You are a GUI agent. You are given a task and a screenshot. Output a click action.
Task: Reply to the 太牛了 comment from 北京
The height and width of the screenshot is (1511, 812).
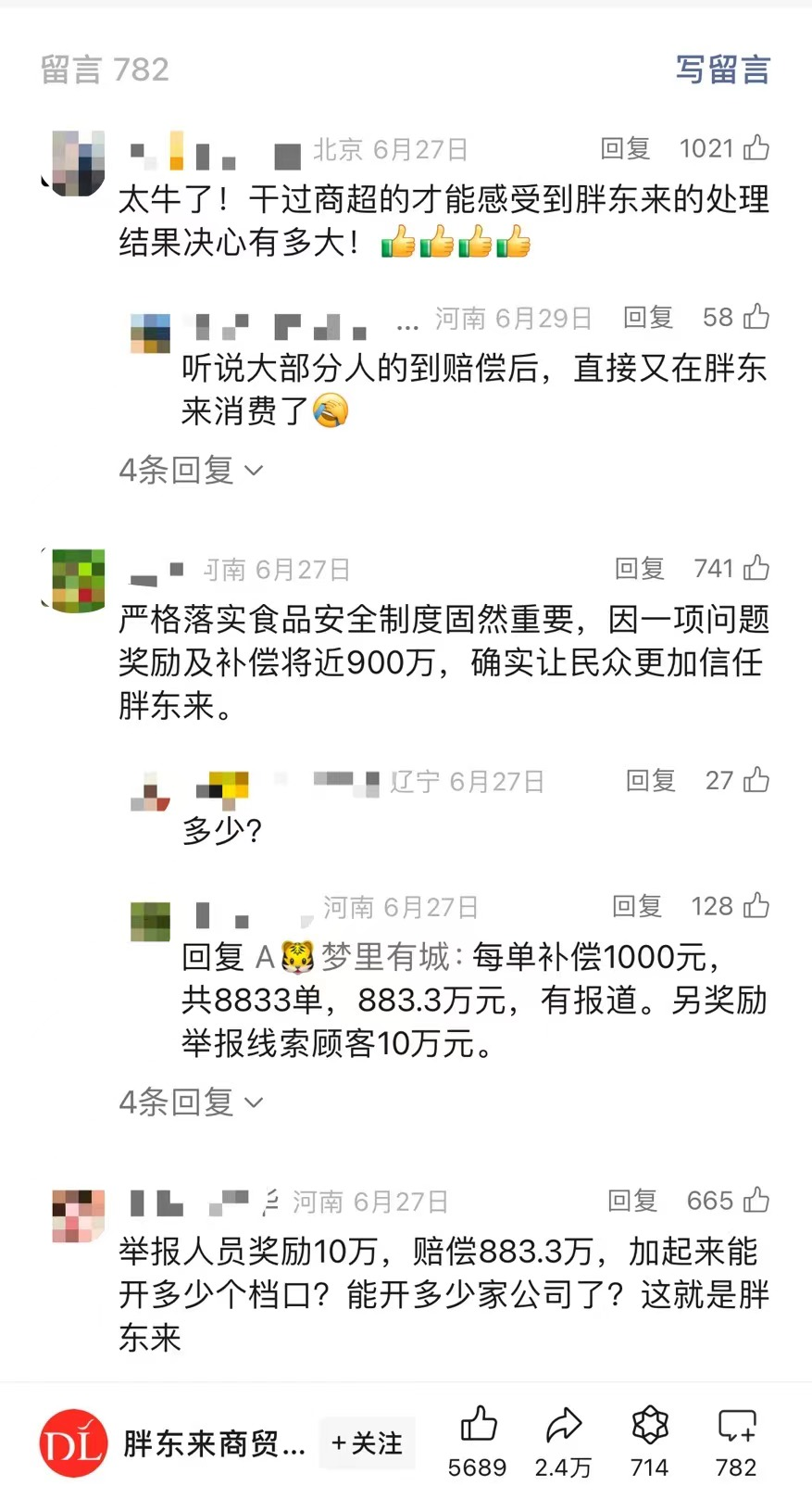point(625,148)
